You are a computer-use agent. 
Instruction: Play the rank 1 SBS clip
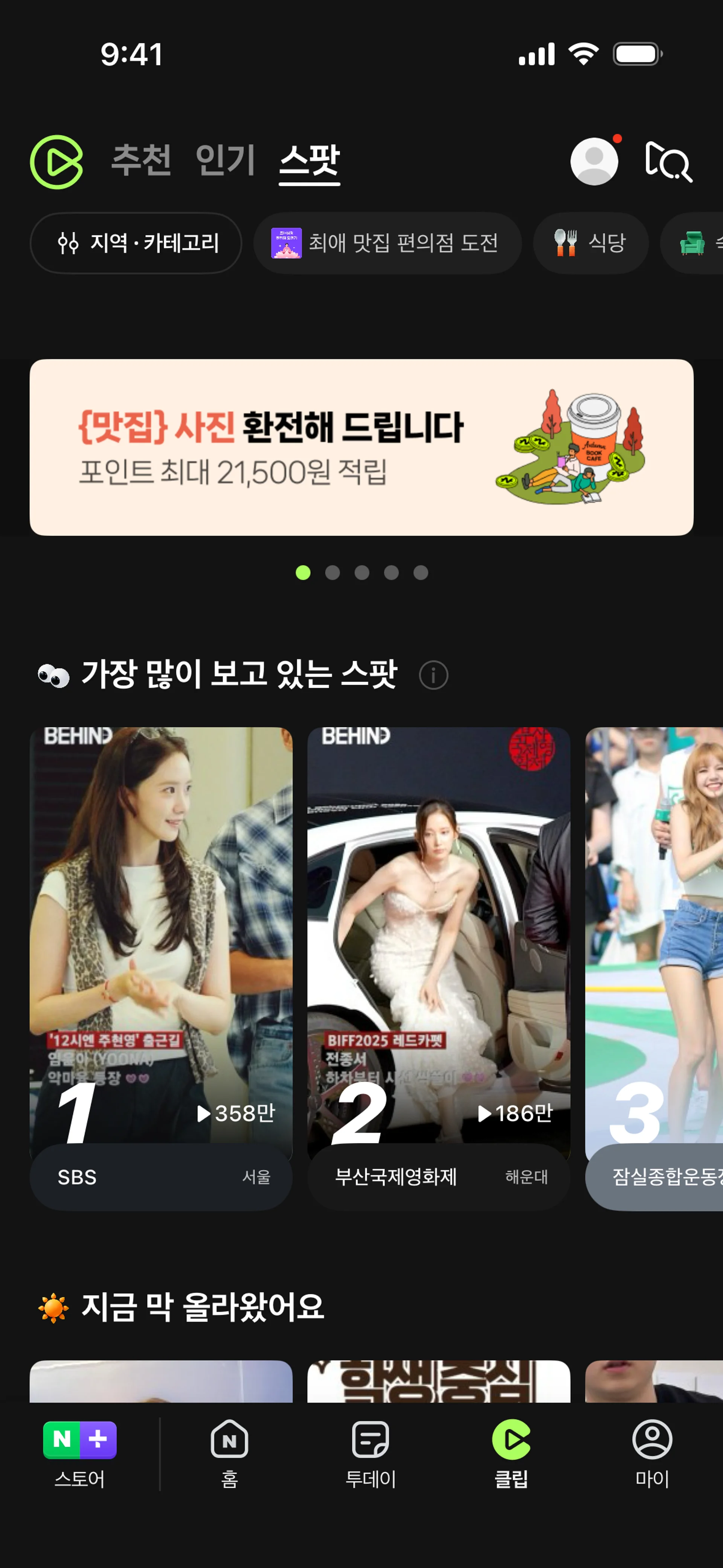point(161,931)
